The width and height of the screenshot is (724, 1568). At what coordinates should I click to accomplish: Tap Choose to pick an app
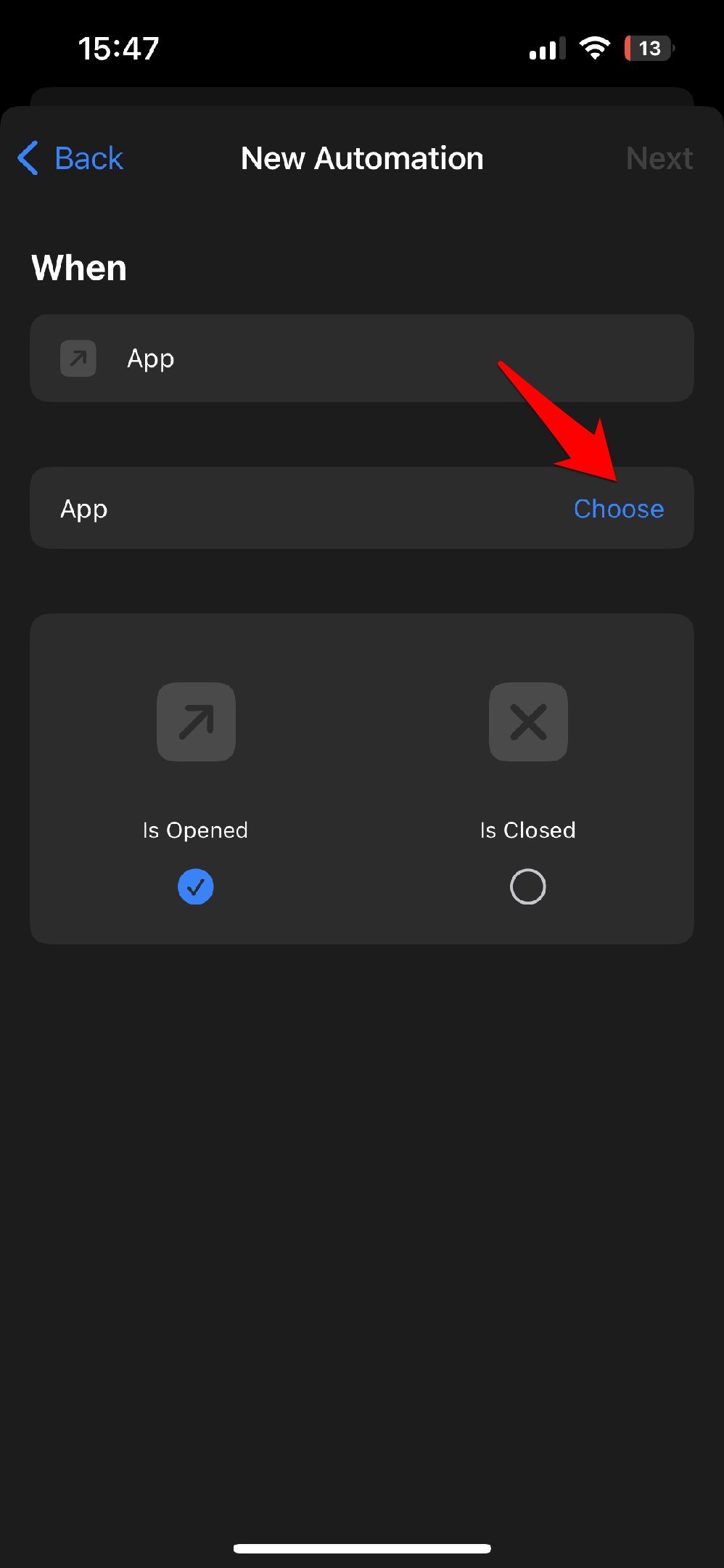tap(618, 509)
